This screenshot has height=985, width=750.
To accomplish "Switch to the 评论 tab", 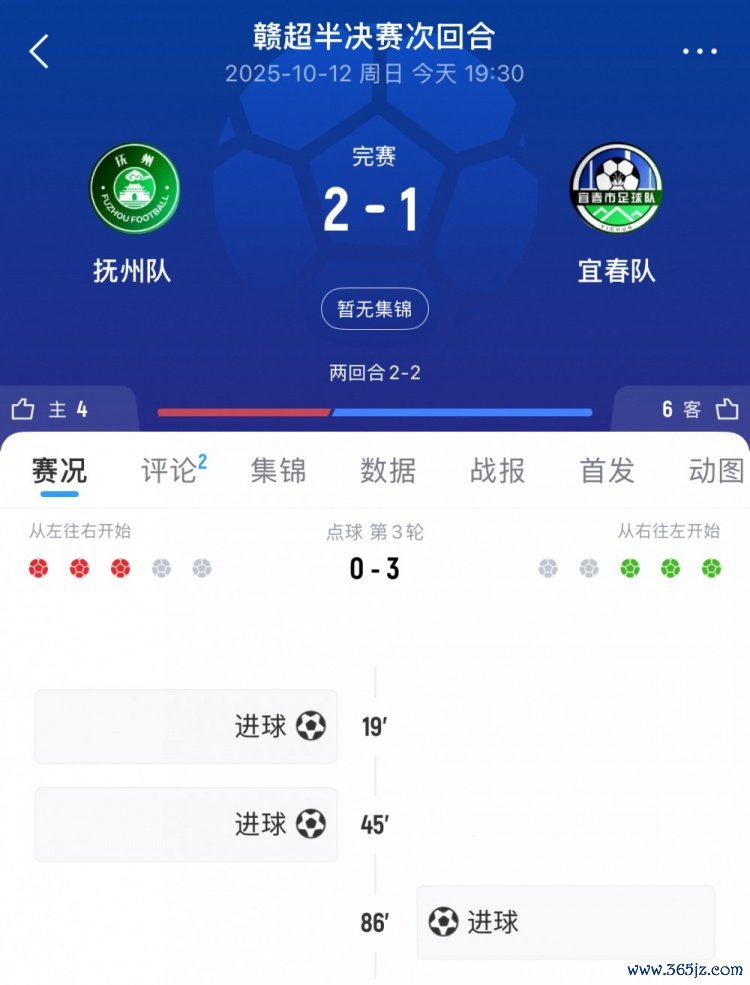I will tap(172, 470).
